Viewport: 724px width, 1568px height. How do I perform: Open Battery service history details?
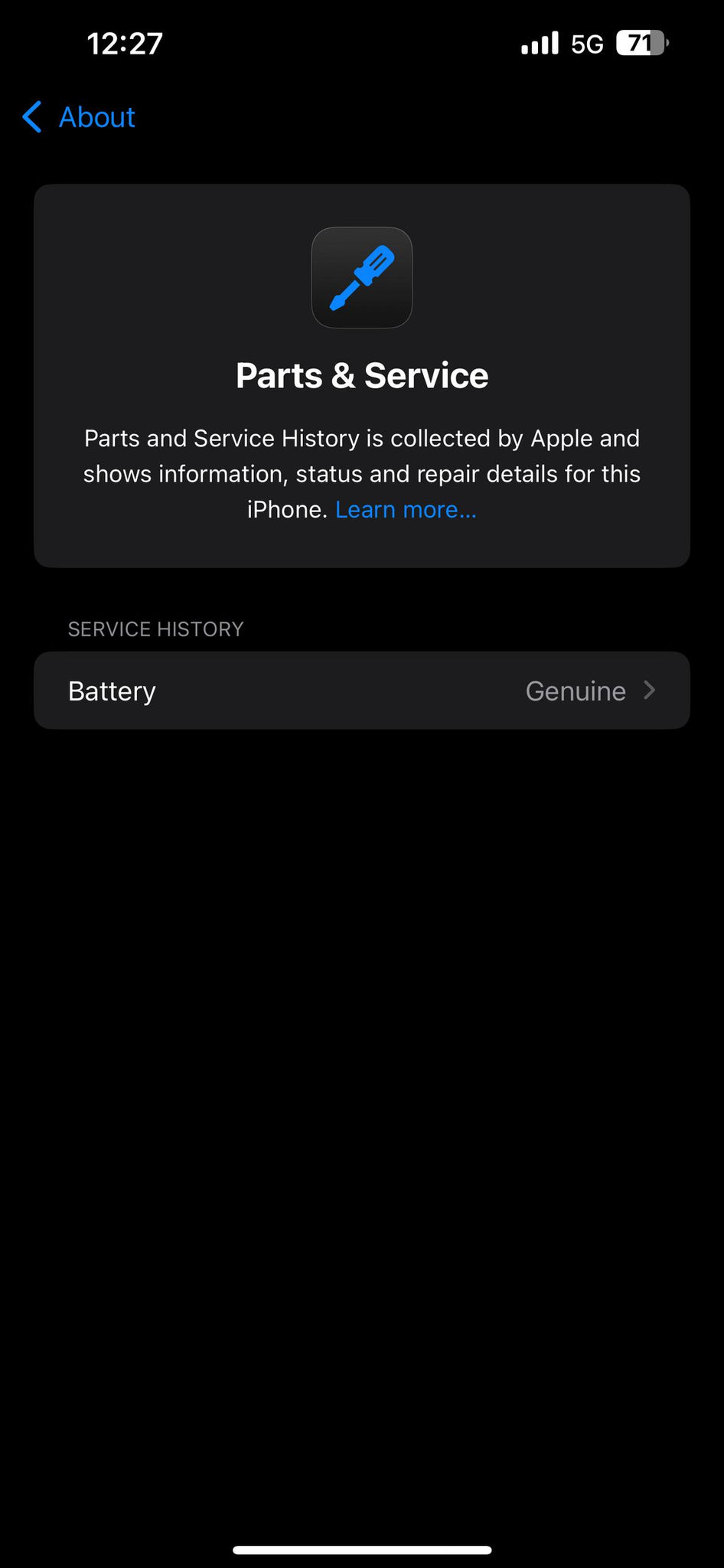(362, 691)
